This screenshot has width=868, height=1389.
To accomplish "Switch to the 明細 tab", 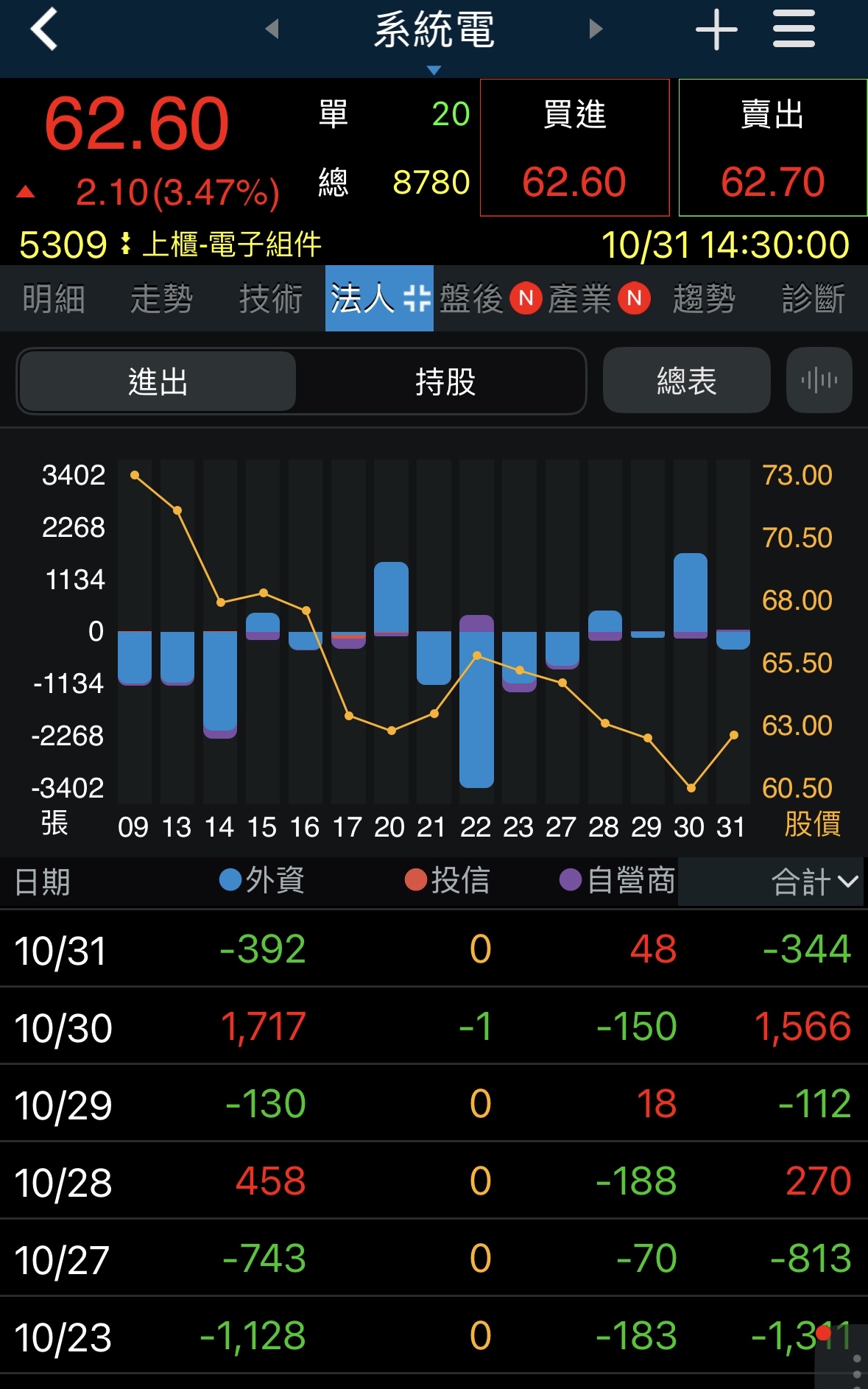I will 54,299.
